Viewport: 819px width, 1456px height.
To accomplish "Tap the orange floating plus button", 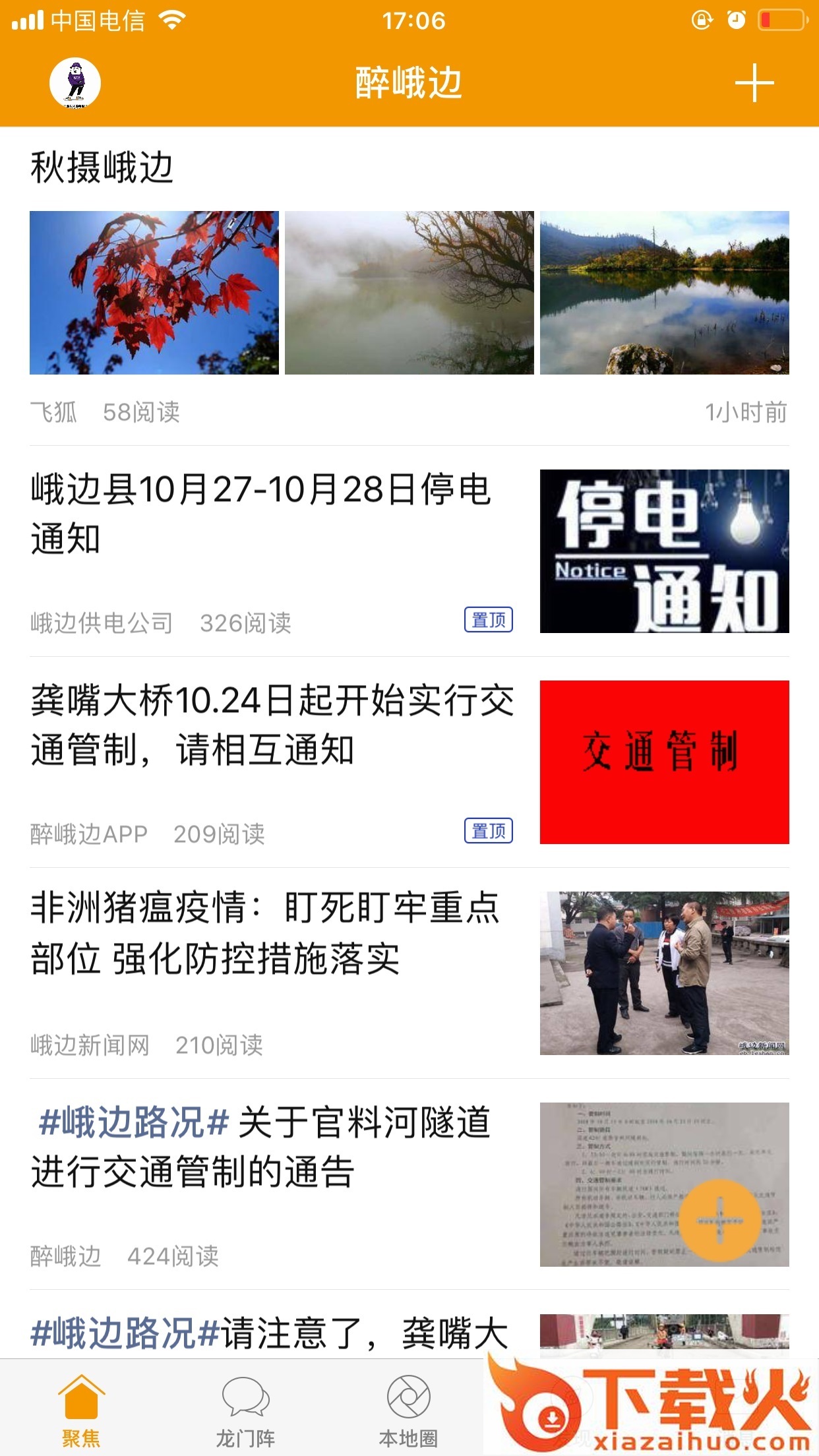I will (719, 1221).
